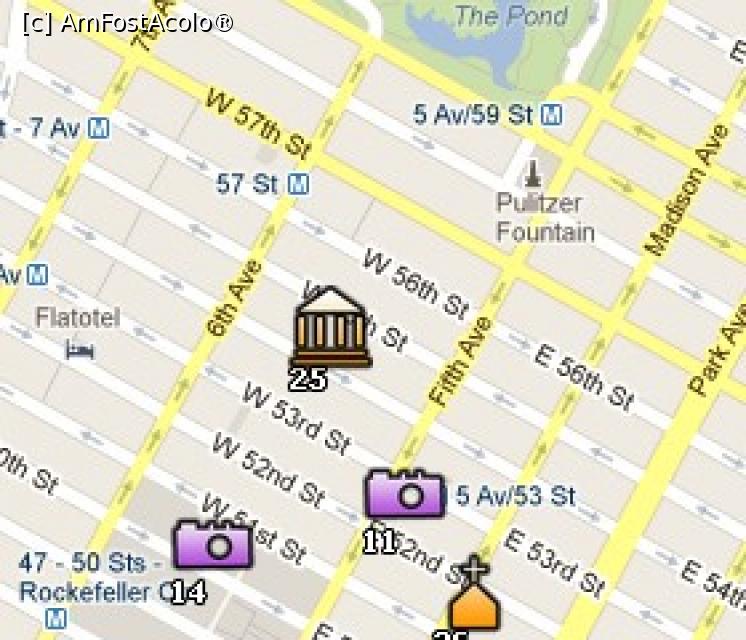This screenshot has height=640, width=746.
Task: Select the camera marker numbered 14
Action: (212, 545)
